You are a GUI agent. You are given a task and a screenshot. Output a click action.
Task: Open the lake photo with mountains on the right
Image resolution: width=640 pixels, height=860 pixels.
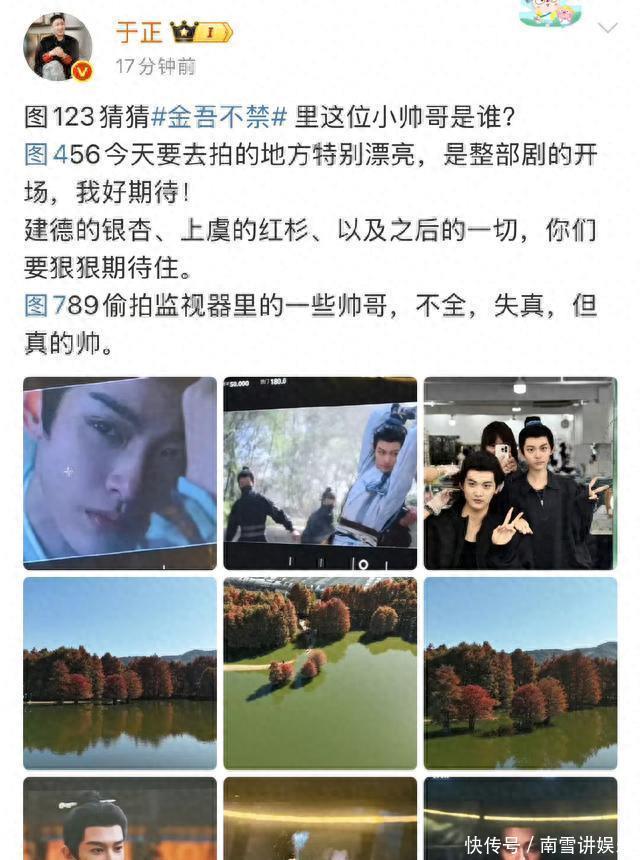(520, 672)
